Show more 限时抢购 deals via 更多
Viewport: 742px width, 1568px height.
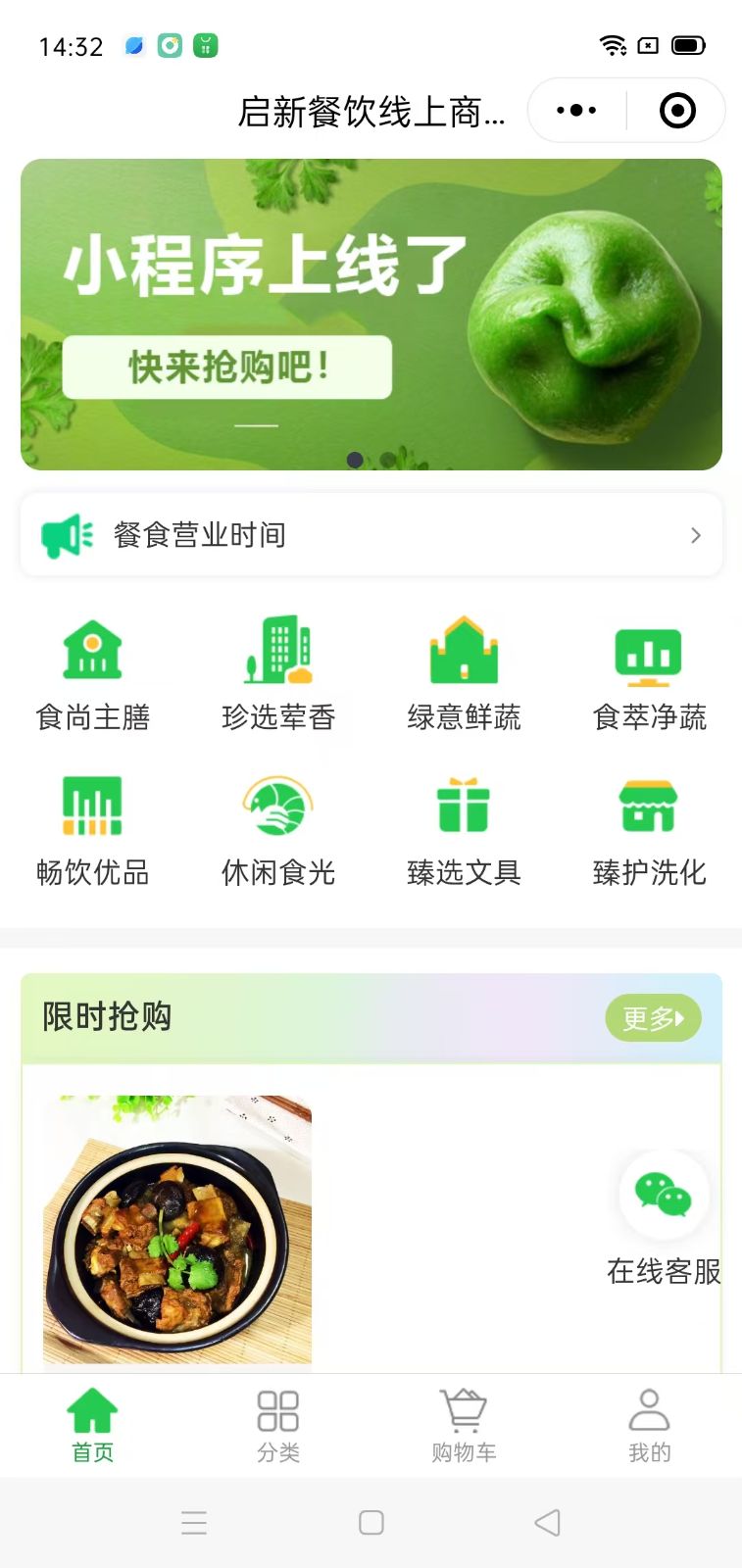tap(653, 1018)
